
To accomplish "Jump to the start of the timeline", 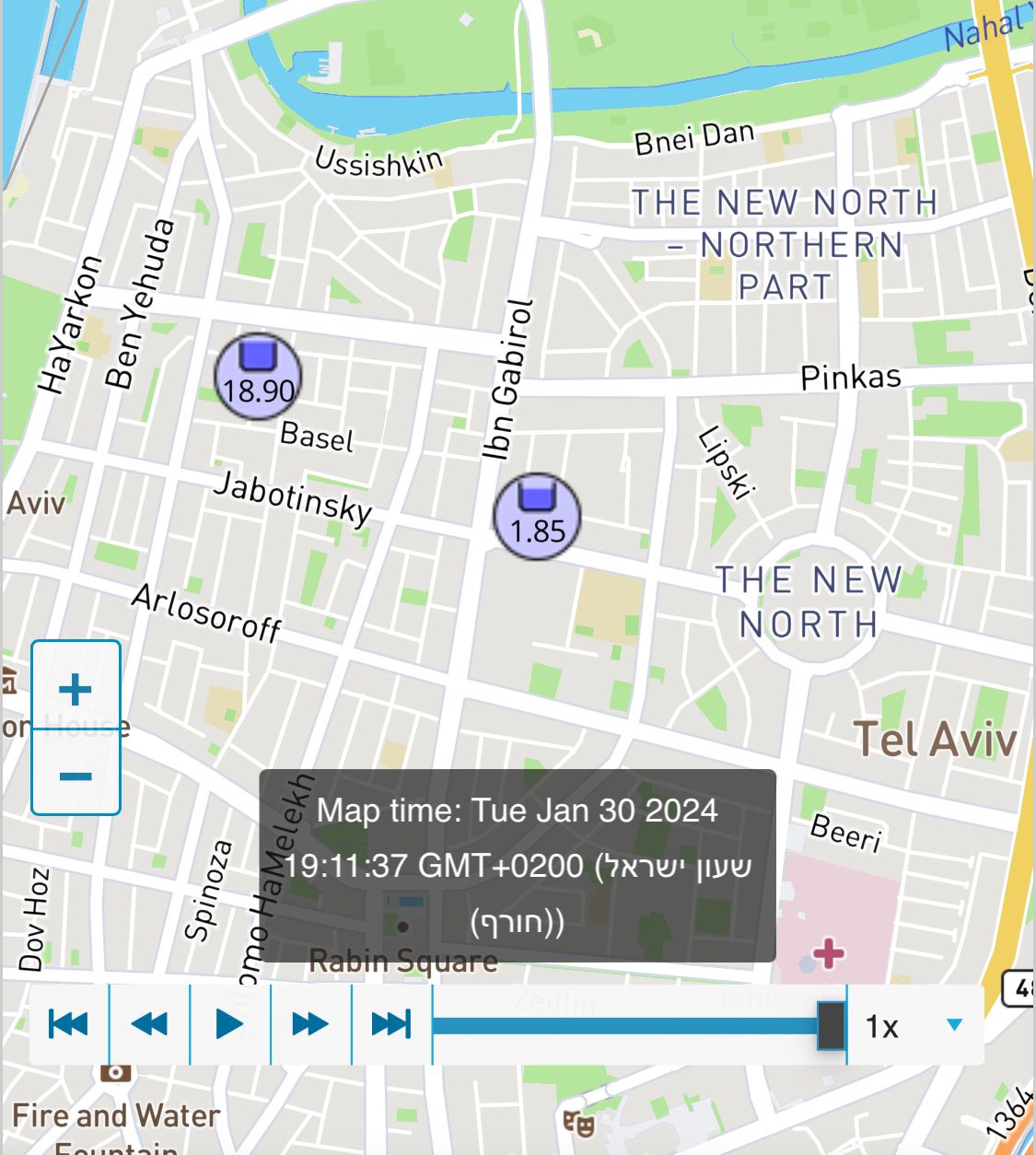I will point(69,1024).
